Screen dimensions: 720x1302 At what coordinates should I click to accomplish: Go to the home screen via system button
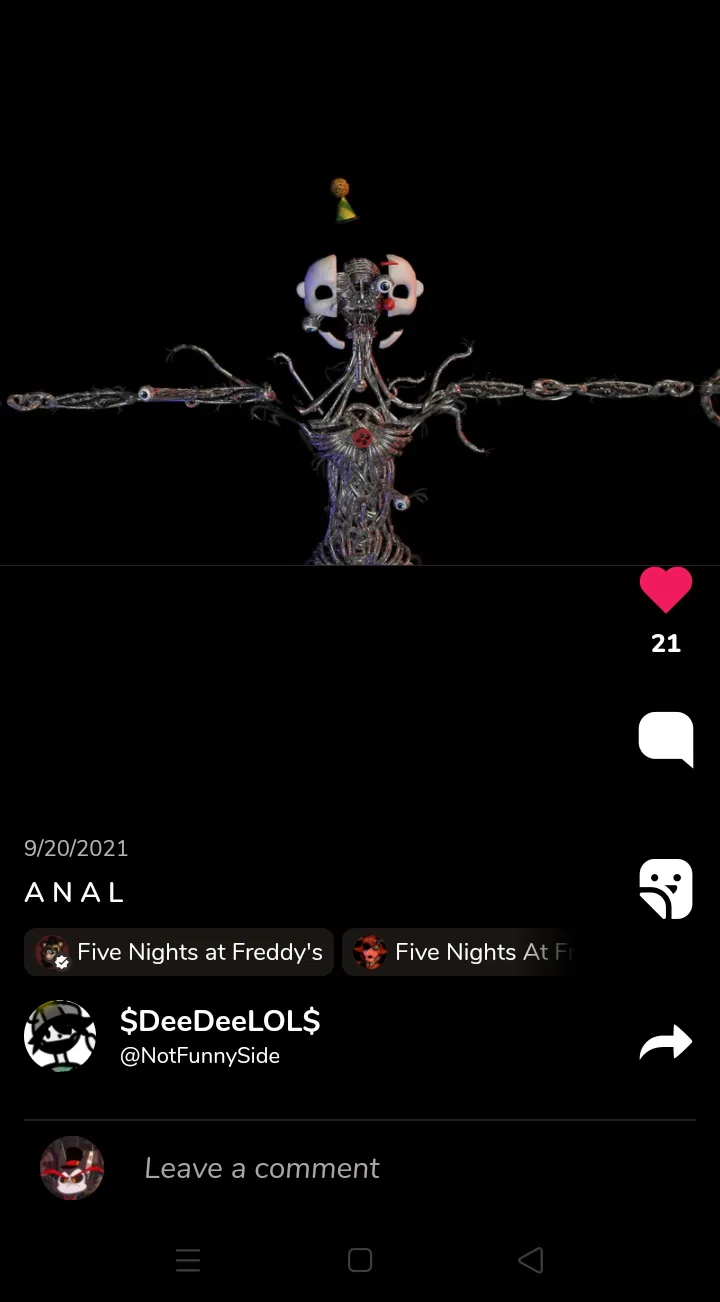360,1260
